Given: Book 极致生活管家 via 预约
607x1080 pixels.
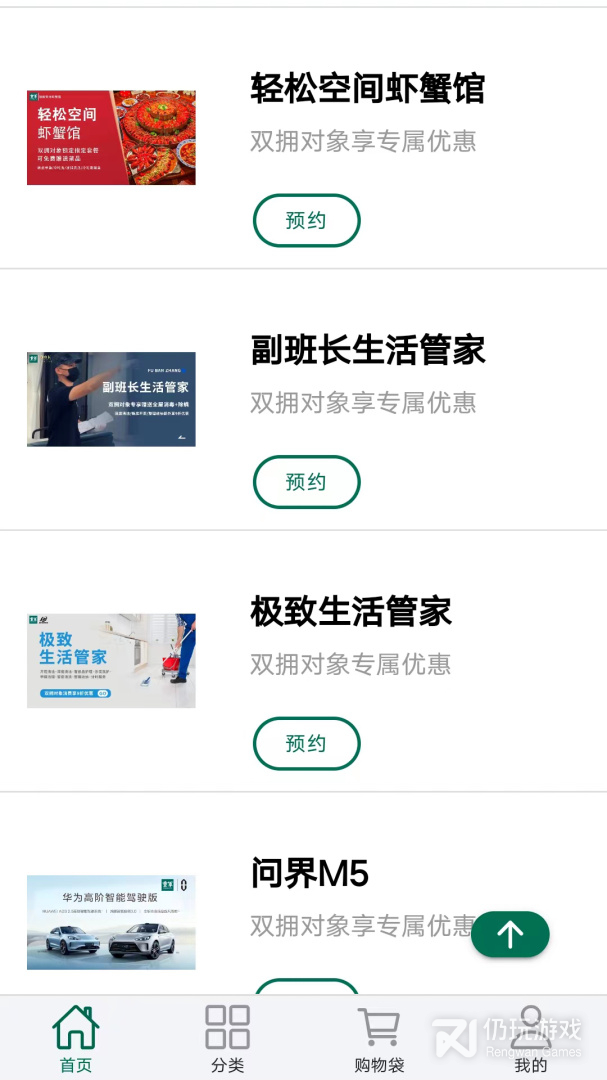Looking at the screenshot, I should [x=306, y=744].
